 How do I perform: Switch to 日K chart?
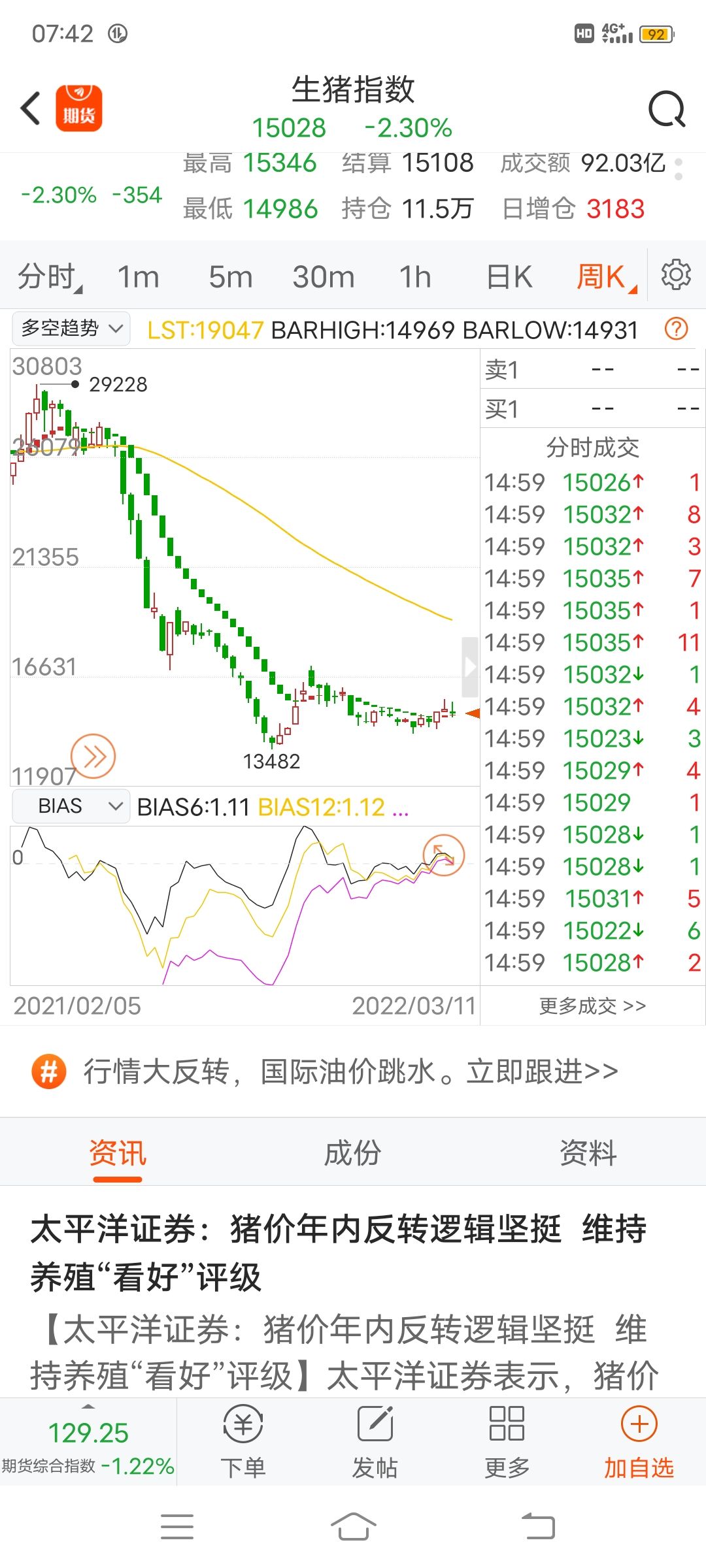tap(509, 276)
